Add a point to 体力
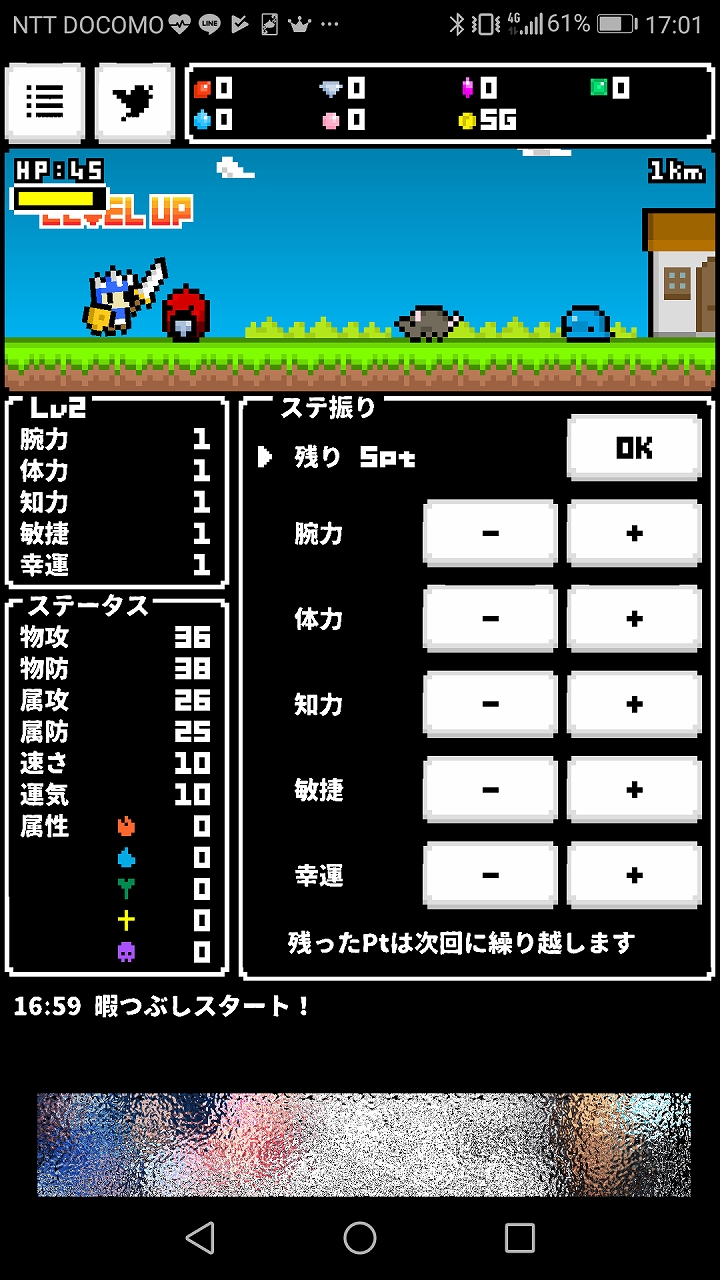 (x=634, y=619)
